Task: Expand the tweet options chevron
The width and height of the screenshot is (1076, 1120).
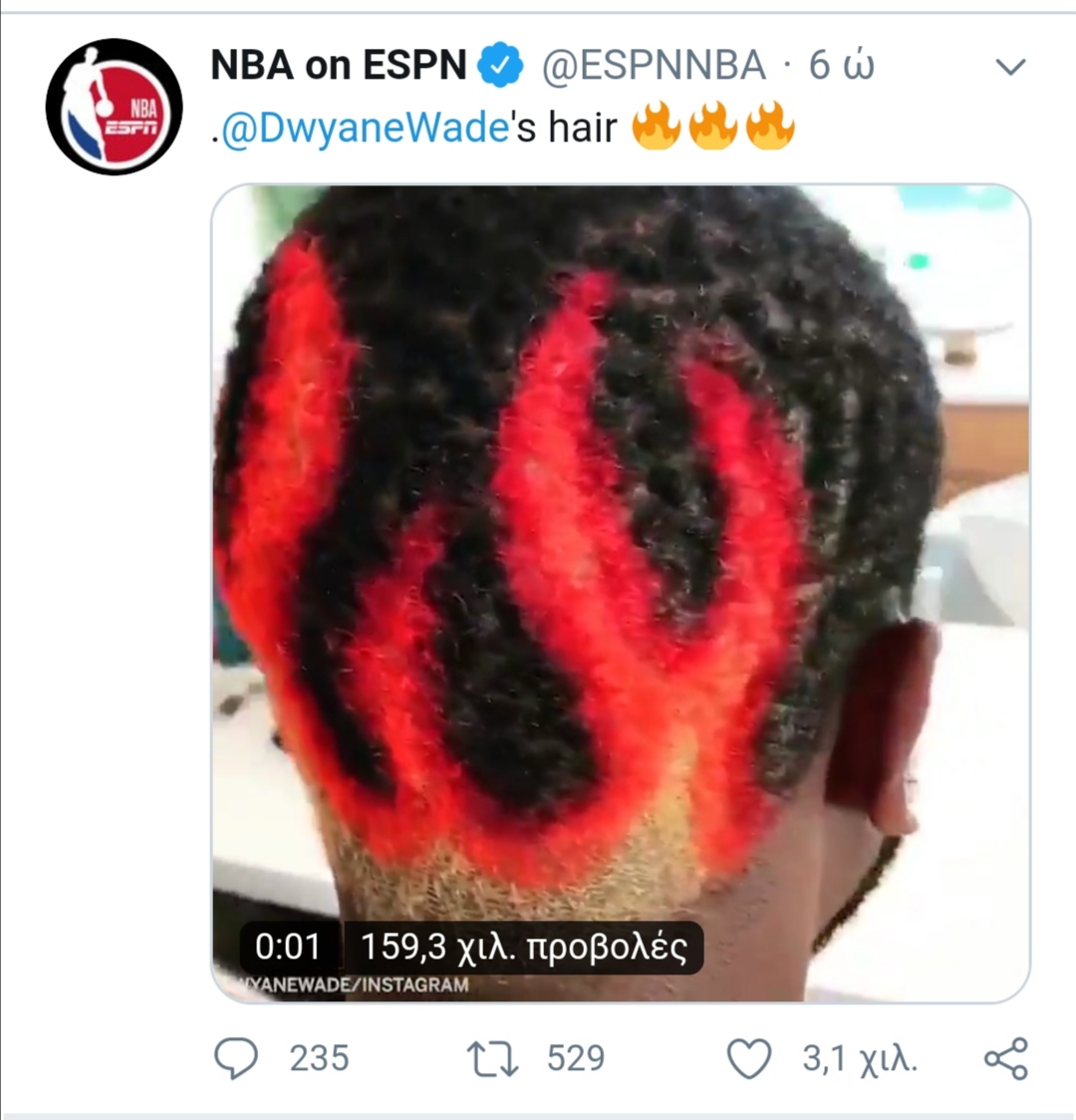Action: pyautogui.click(x=1010, y=67)
